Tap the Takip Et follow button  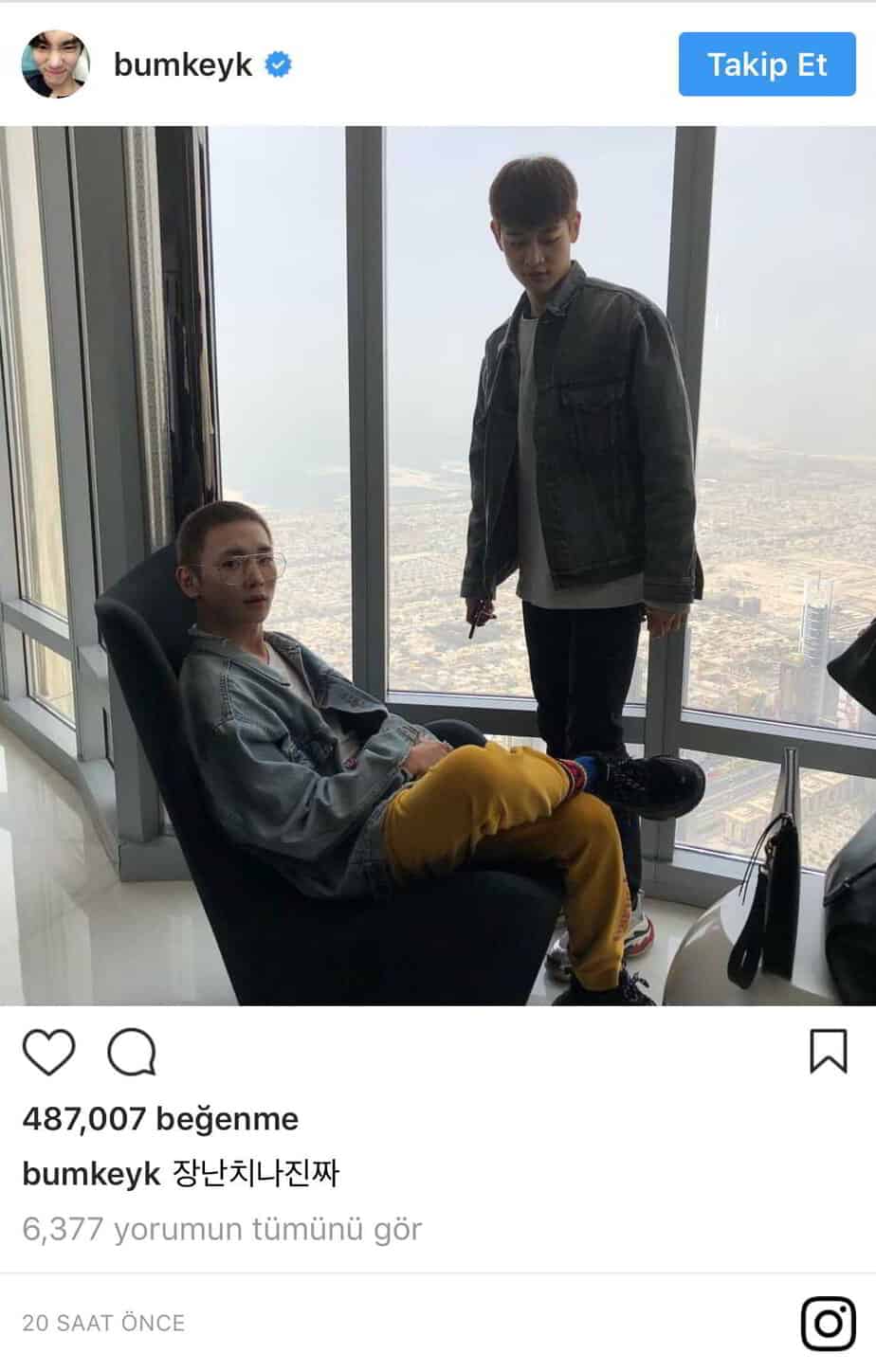pos(766,65)
